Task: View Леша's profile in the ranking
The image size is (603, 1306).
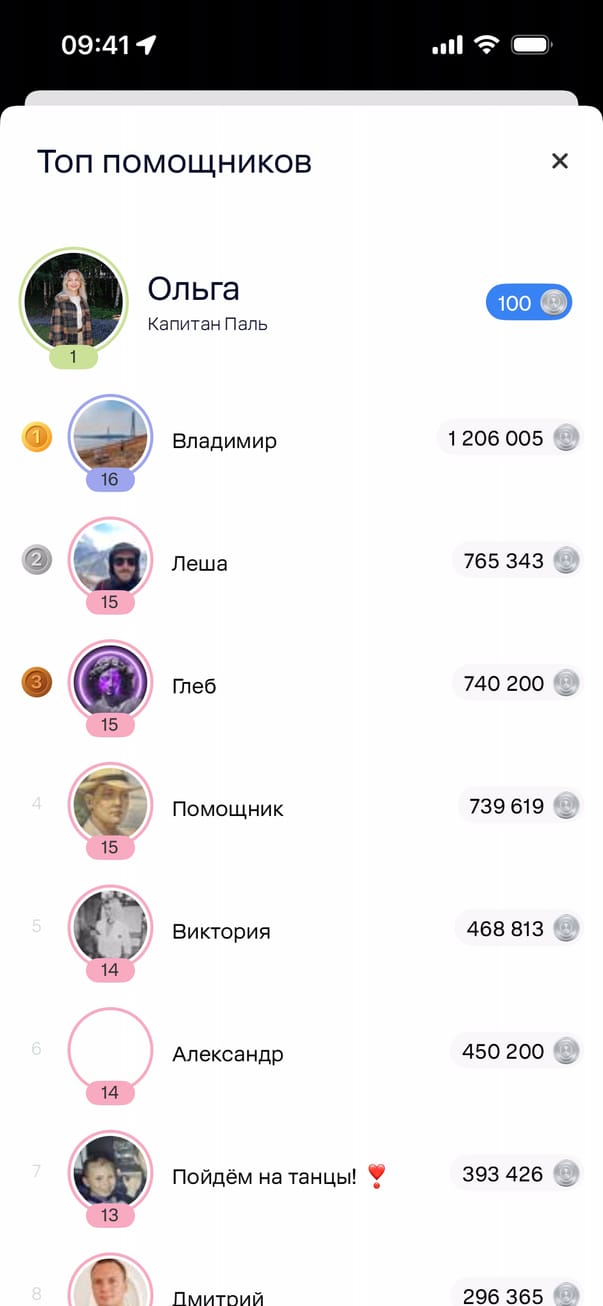Action: point(200,563)
